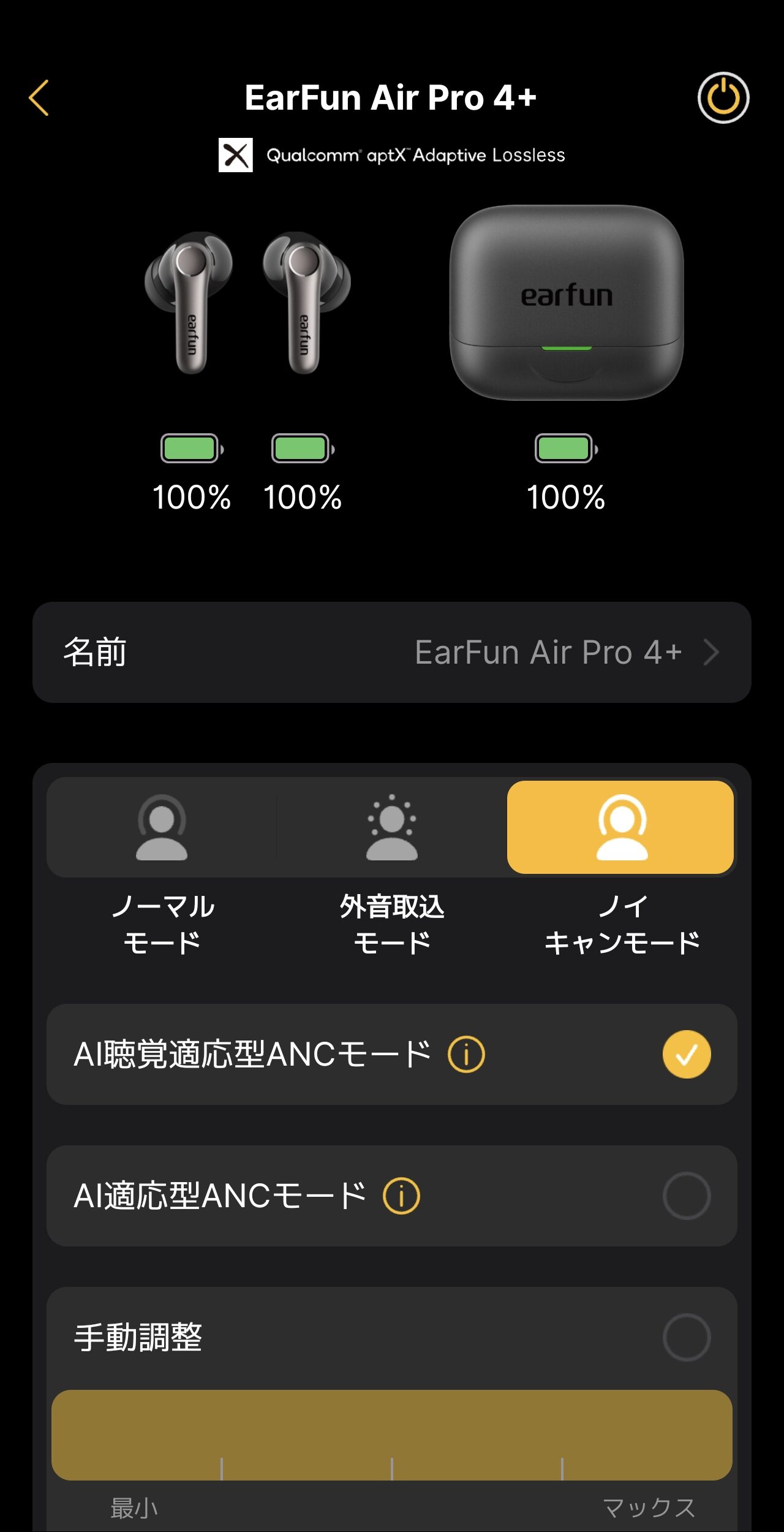Choose AI適応型ANCモード option
Viewport: 784px width, 1532px height.
[686, 1196]
